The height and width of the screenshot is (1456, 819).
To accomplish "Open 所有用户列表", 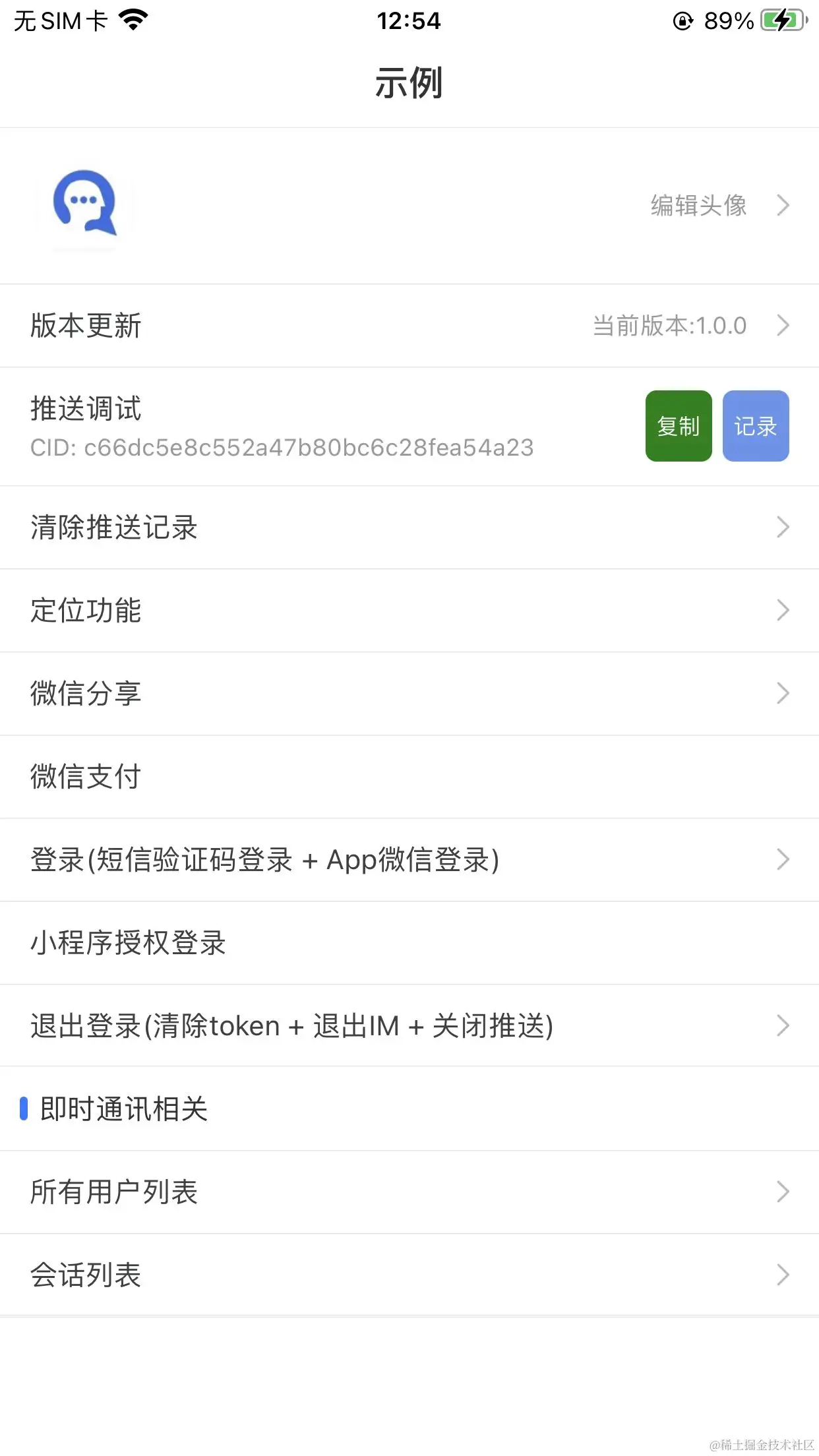I will click(409, 1192).
